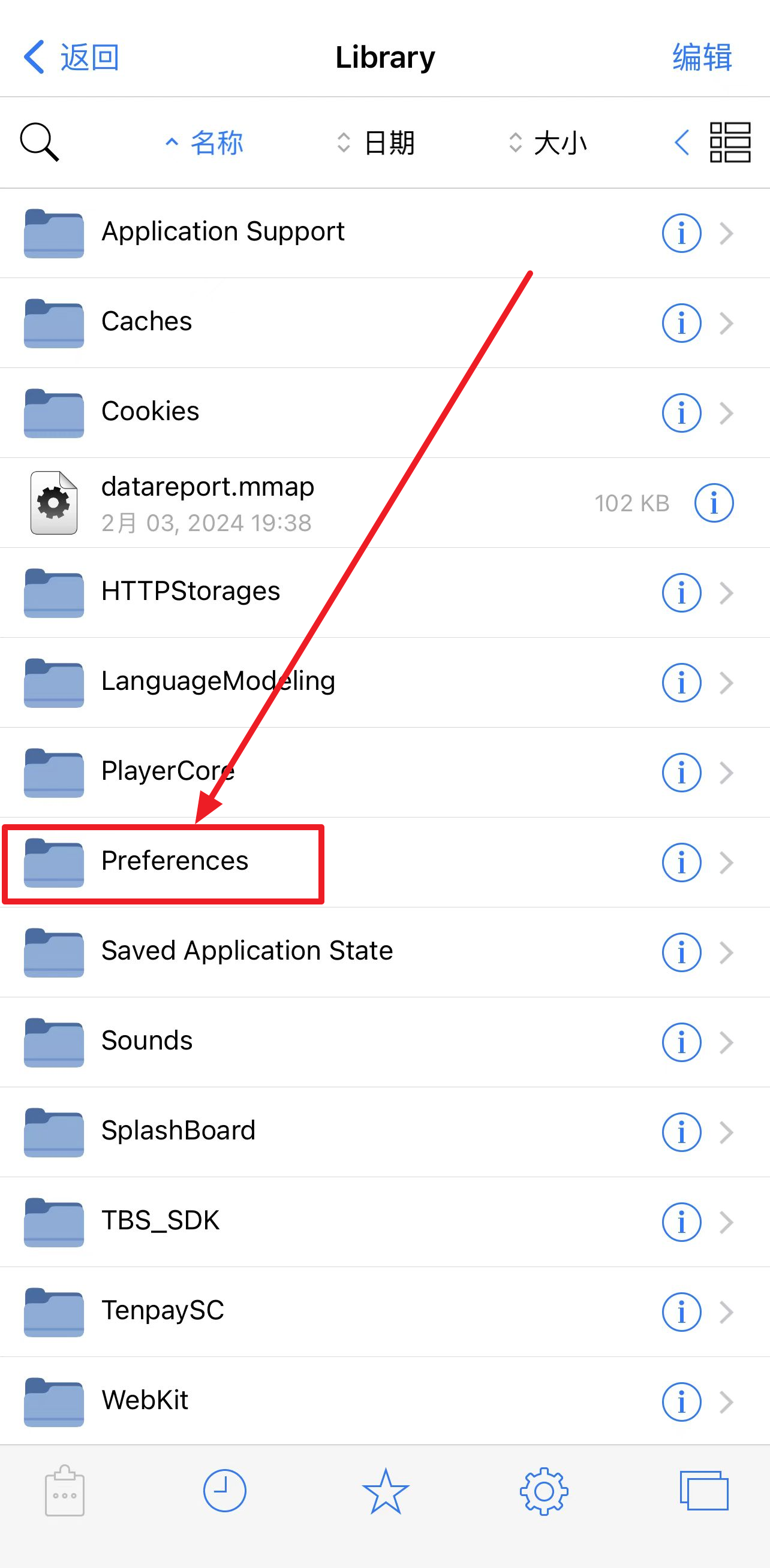Open the HTTPStorages folder
Viewport: 770px width, 1568px height.
(385, 593)
